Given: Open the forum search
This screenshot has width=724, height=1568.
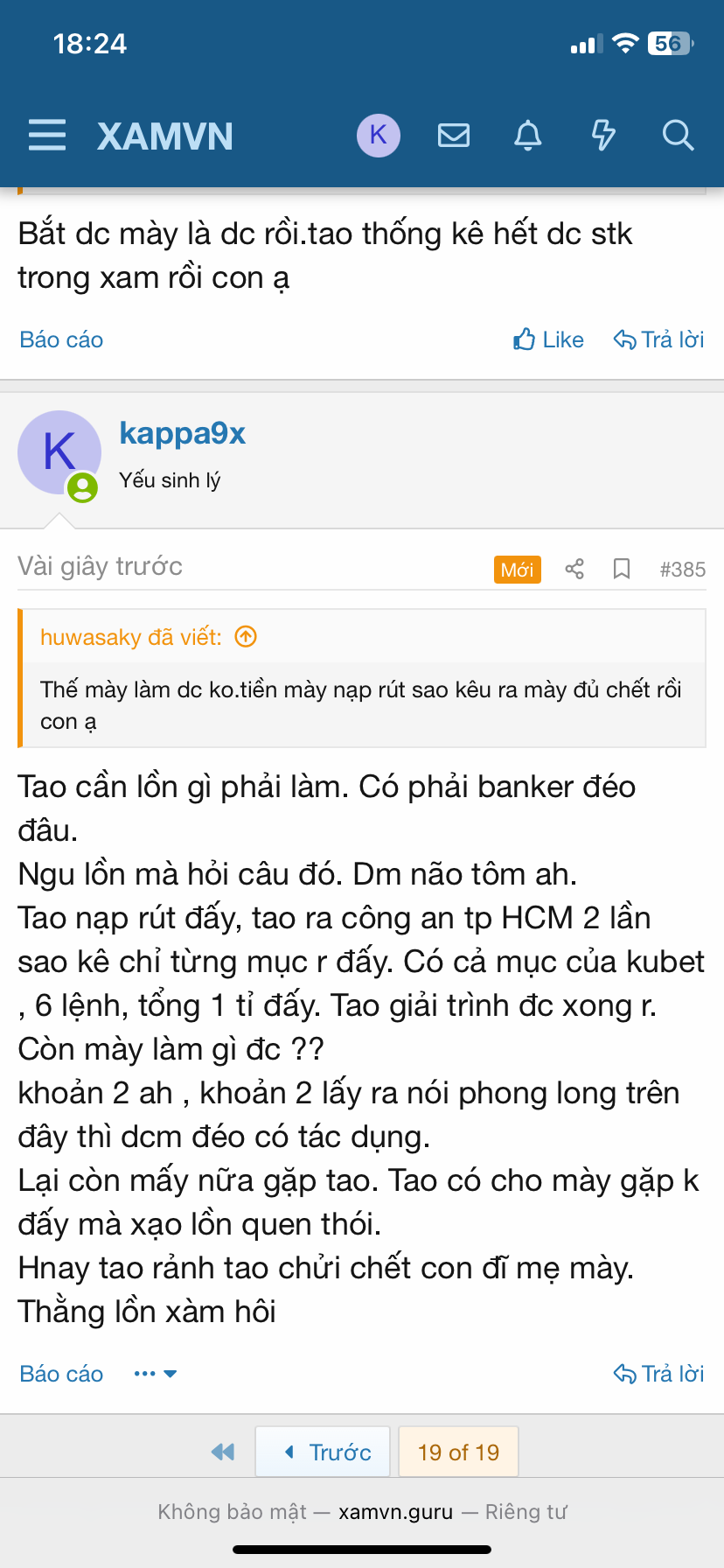Looking at the screenshot, I should 678,136.
